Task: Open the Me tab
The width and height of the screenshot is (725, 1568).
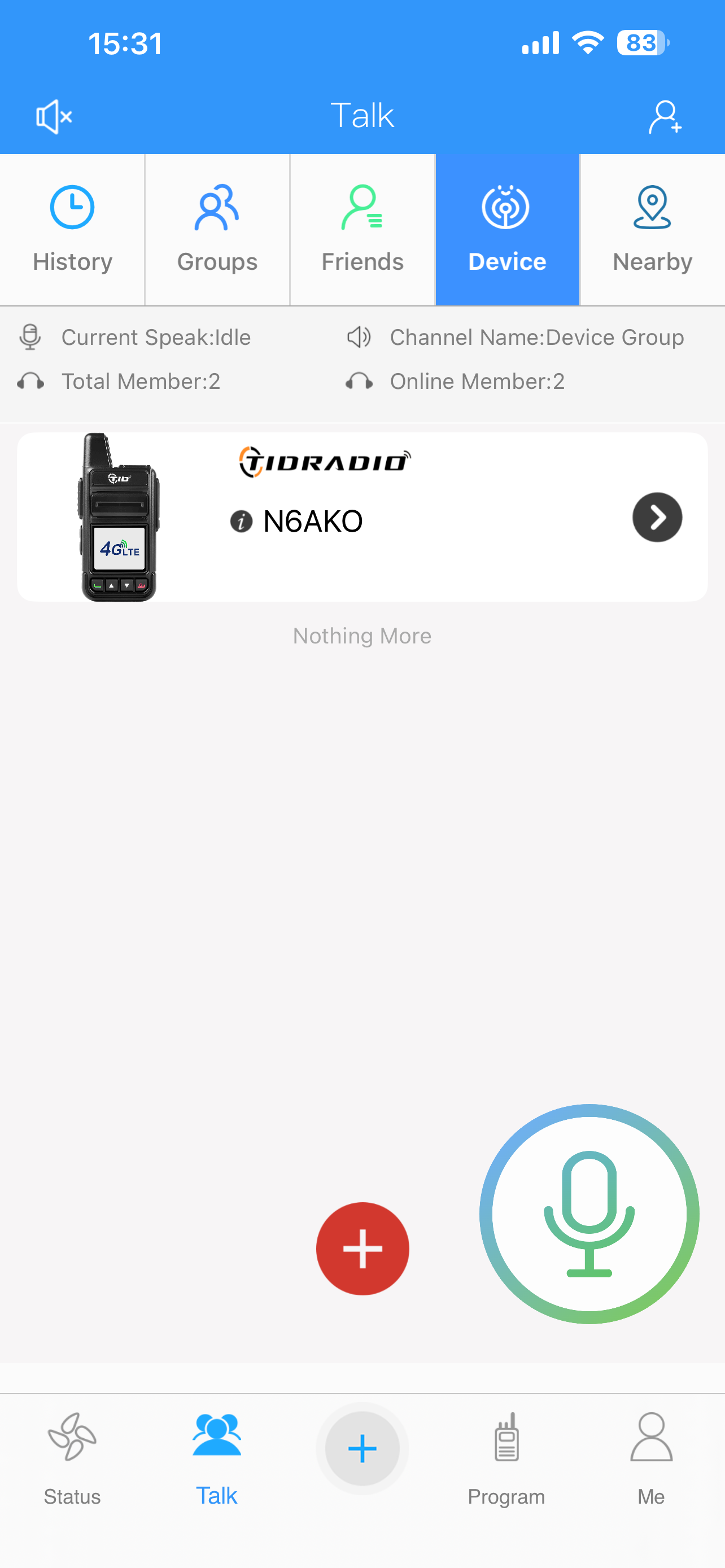Action: click(x=650, y=1458)
